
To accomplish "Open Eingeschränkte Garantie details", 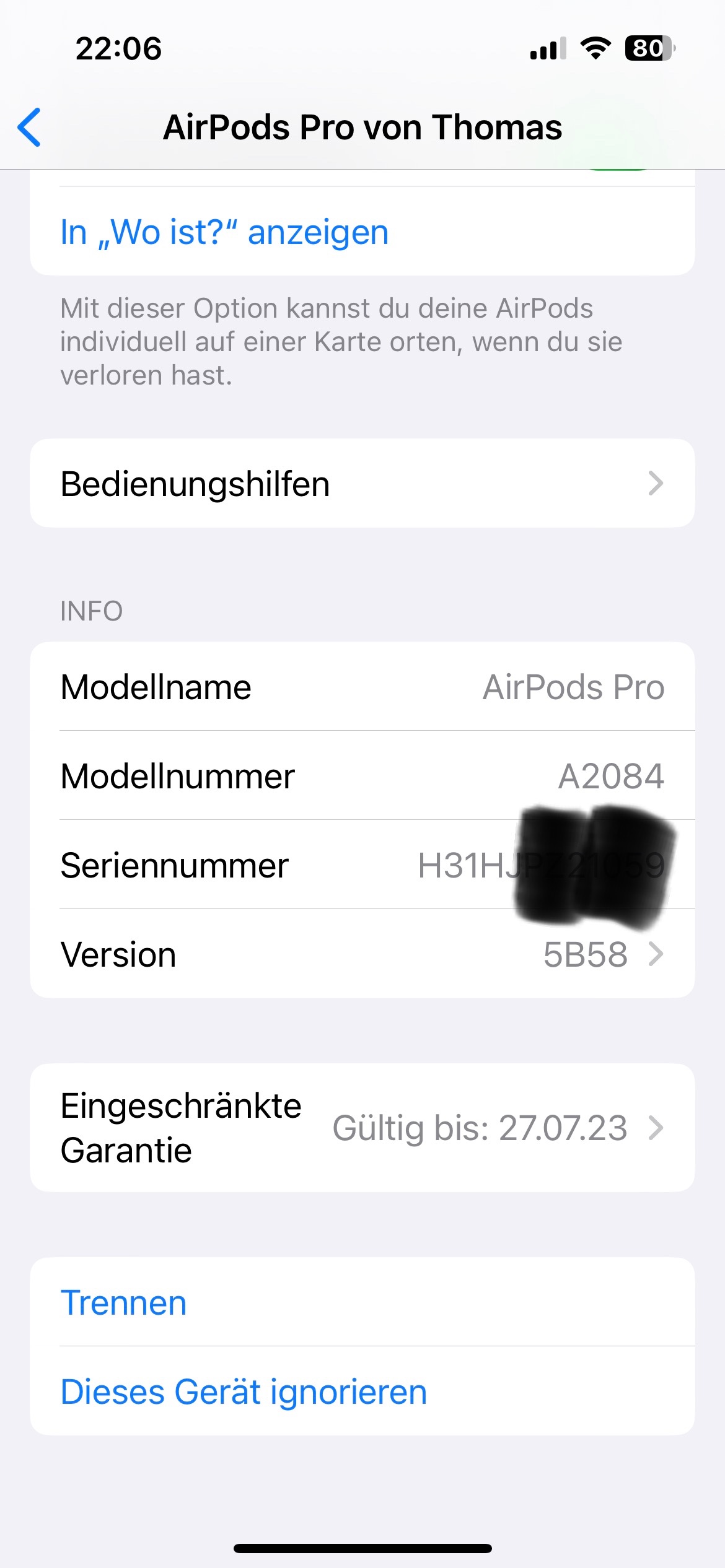I will [362, 1128].
